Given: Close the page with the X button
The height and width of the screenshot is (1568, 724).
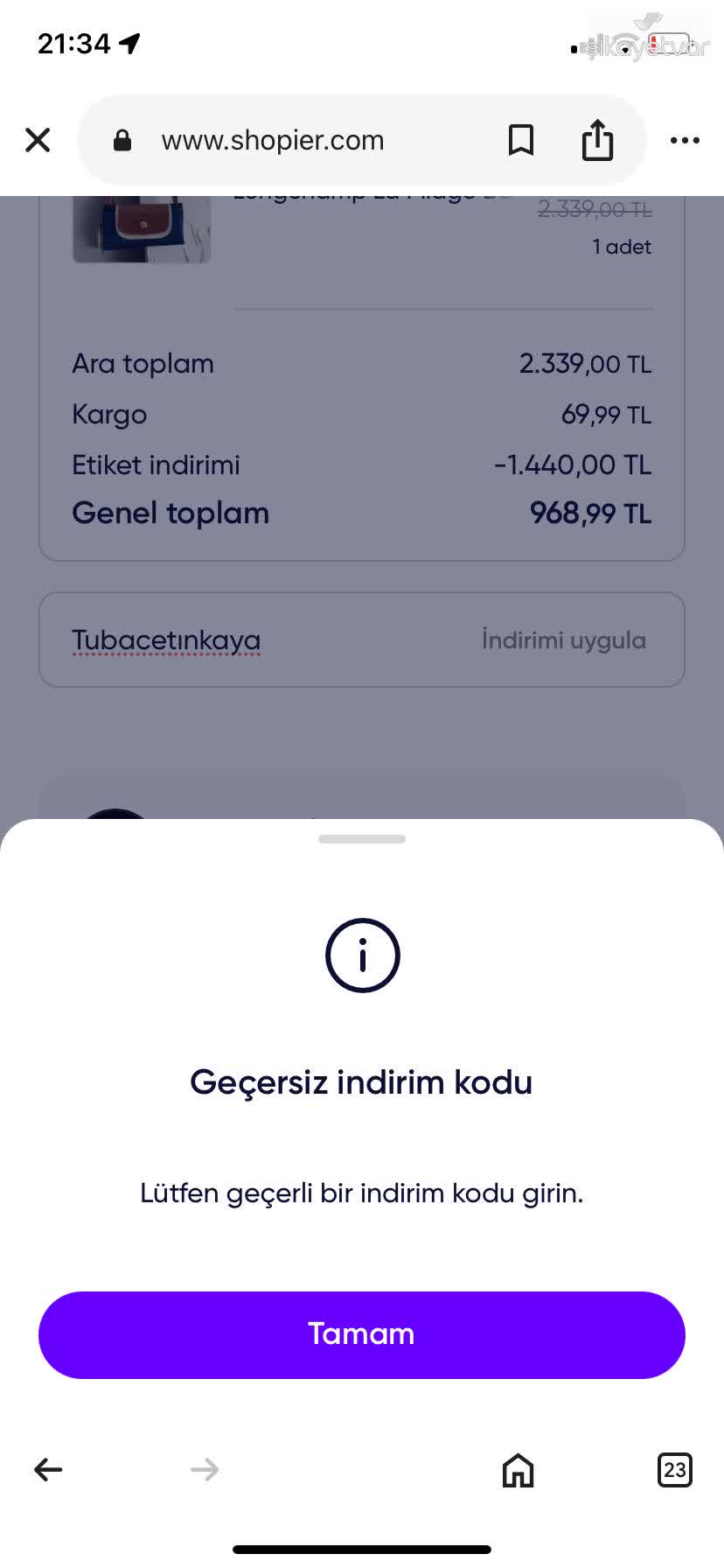Looking at the screenshot, I should tap(38, 140).
